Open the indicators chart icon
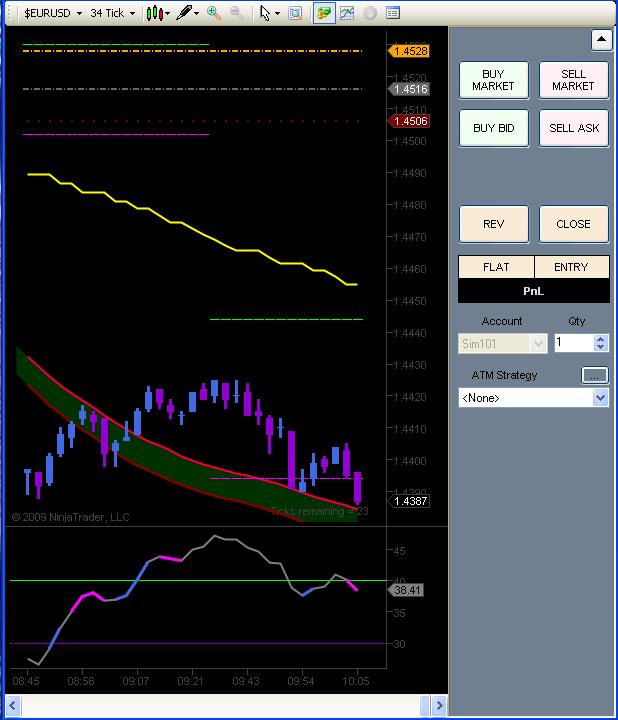Image resolution: width=618 pixels, height=720 pixels. click(347, 14)
